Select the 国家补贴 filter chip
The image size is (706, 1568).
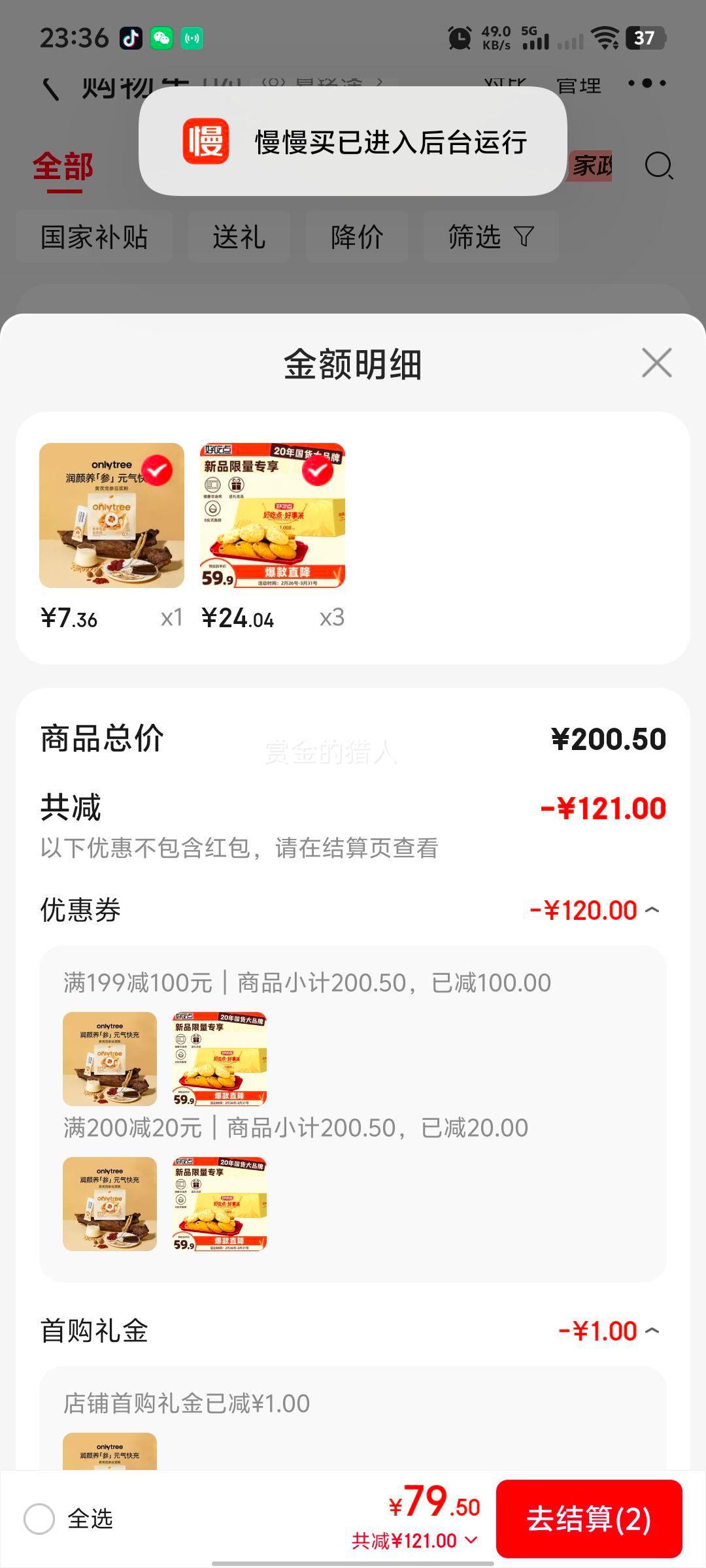pyautogui.click(x=94, y=237)
